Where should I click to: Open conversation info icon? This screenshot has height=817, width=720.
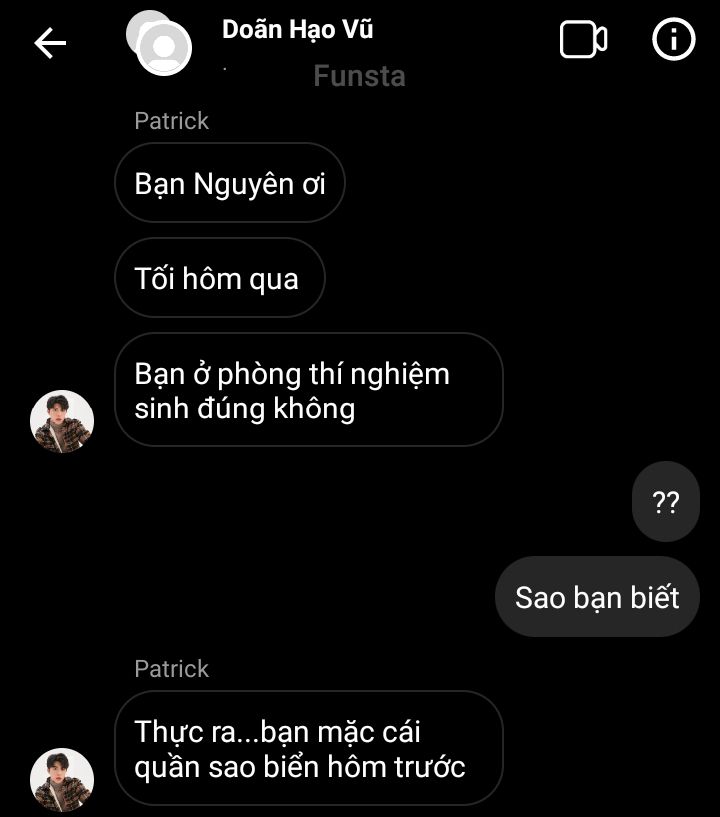[x=673, y=41]
